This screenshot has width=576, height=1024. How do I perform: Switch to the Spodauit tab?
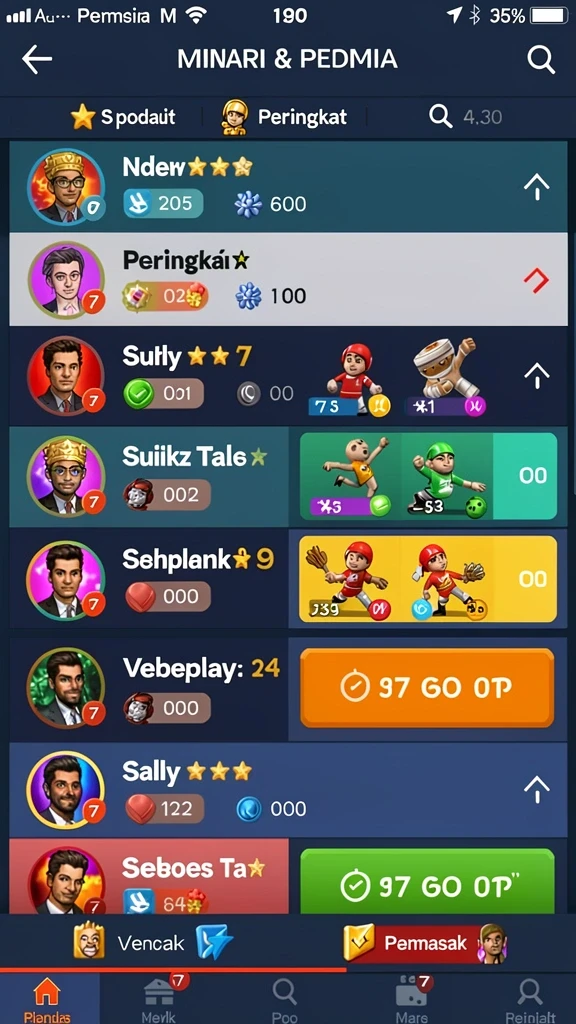pos(123,117)
